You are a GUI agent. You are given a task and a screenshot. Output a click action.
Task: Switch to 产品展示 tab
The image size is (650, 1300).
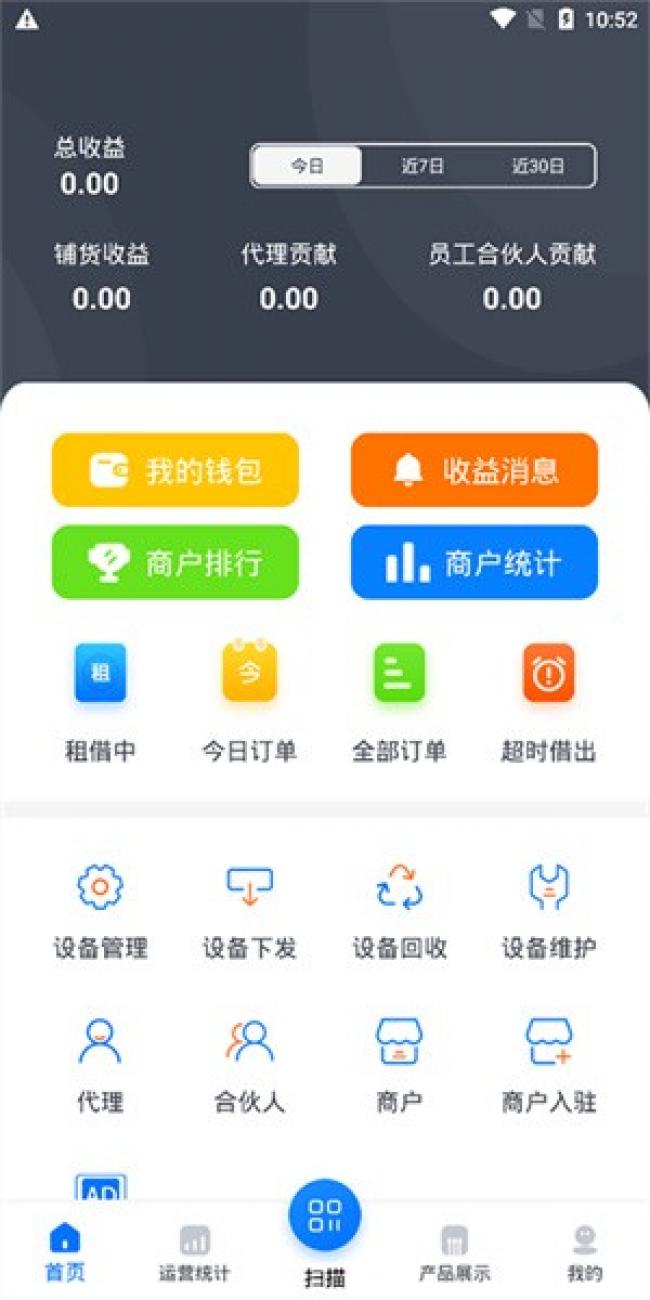click(x=455, y=1254)
